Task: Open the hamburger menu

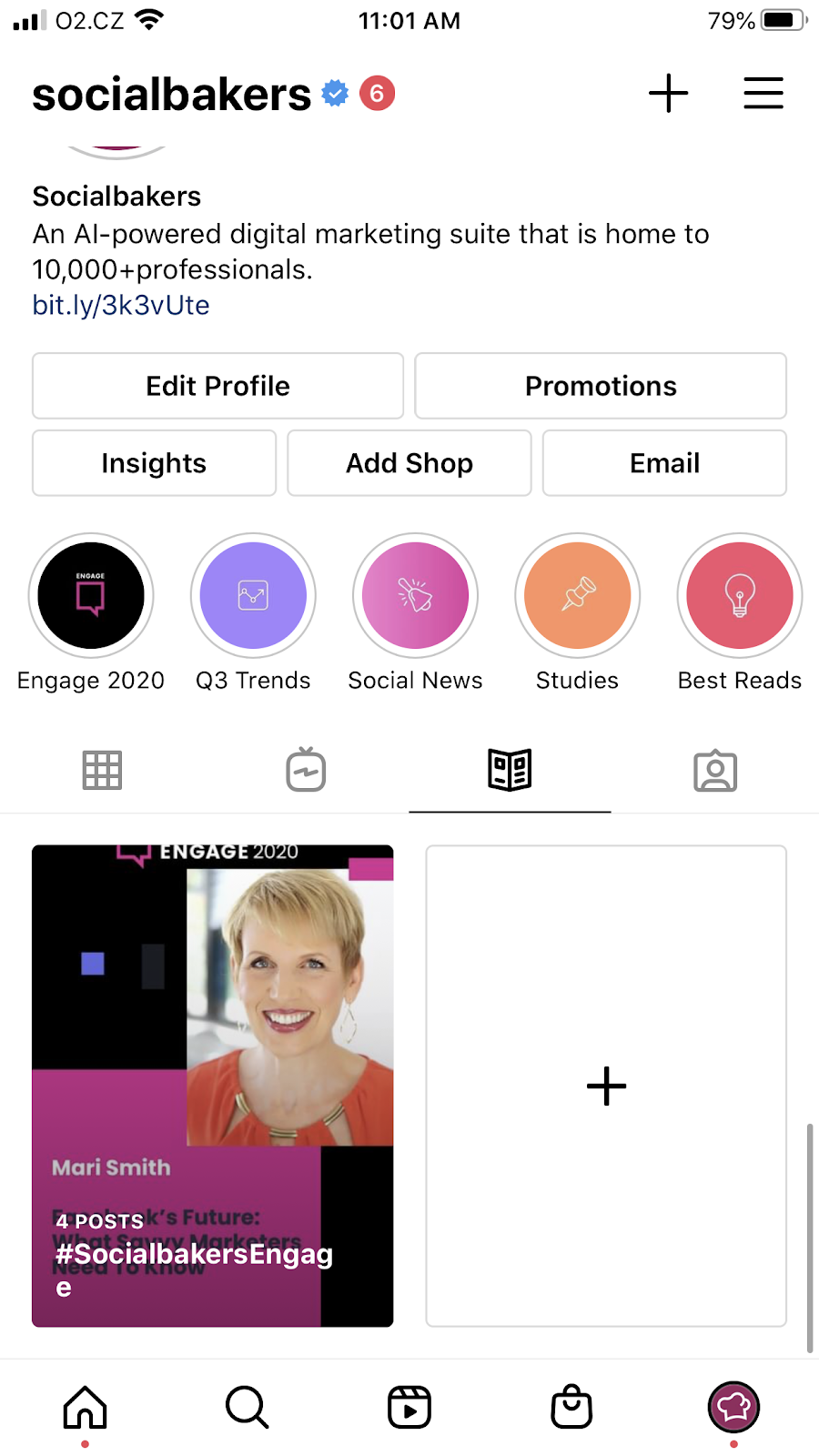Action: [x=763, y=94]
